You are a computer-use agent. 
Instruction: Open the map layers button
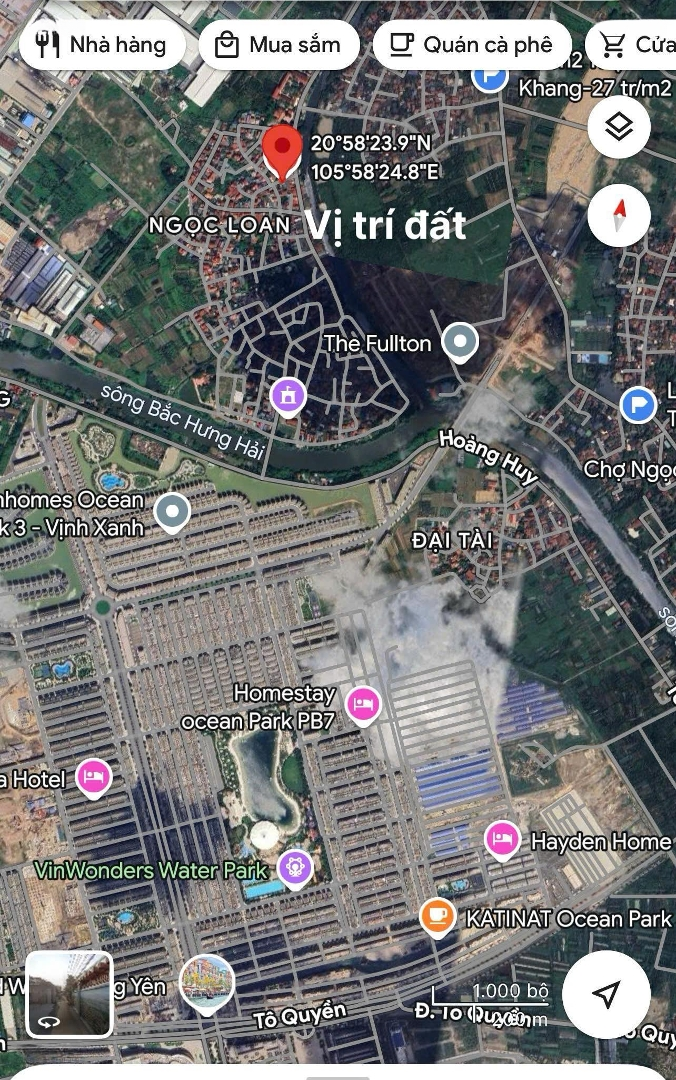point(619,127)
